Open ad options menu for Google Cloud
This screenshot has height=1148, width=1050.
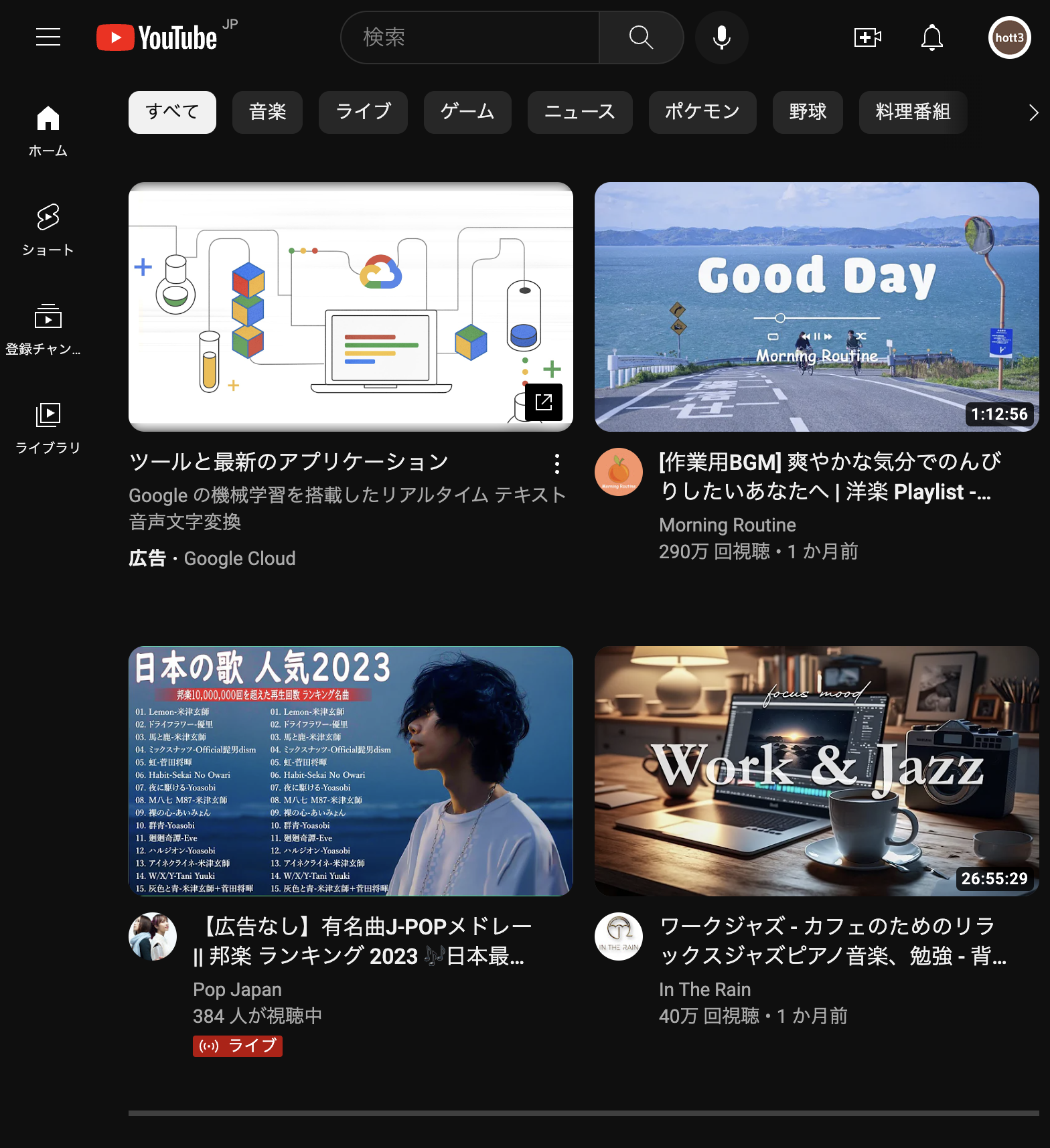(x=556, y=463)
